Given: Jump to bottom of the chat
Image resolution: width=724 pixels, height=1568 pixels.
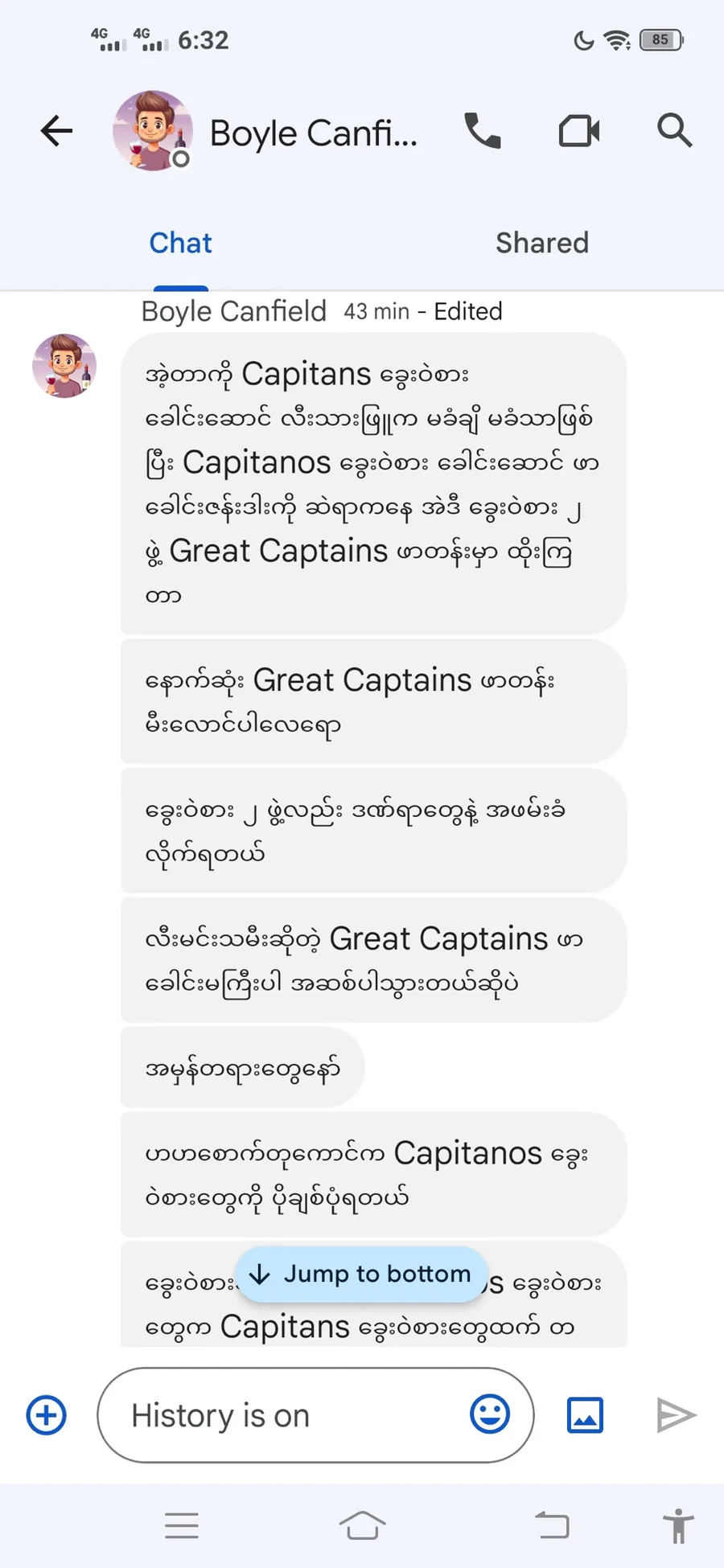Looking at the screenshot, I should [x=361, y=1275].
